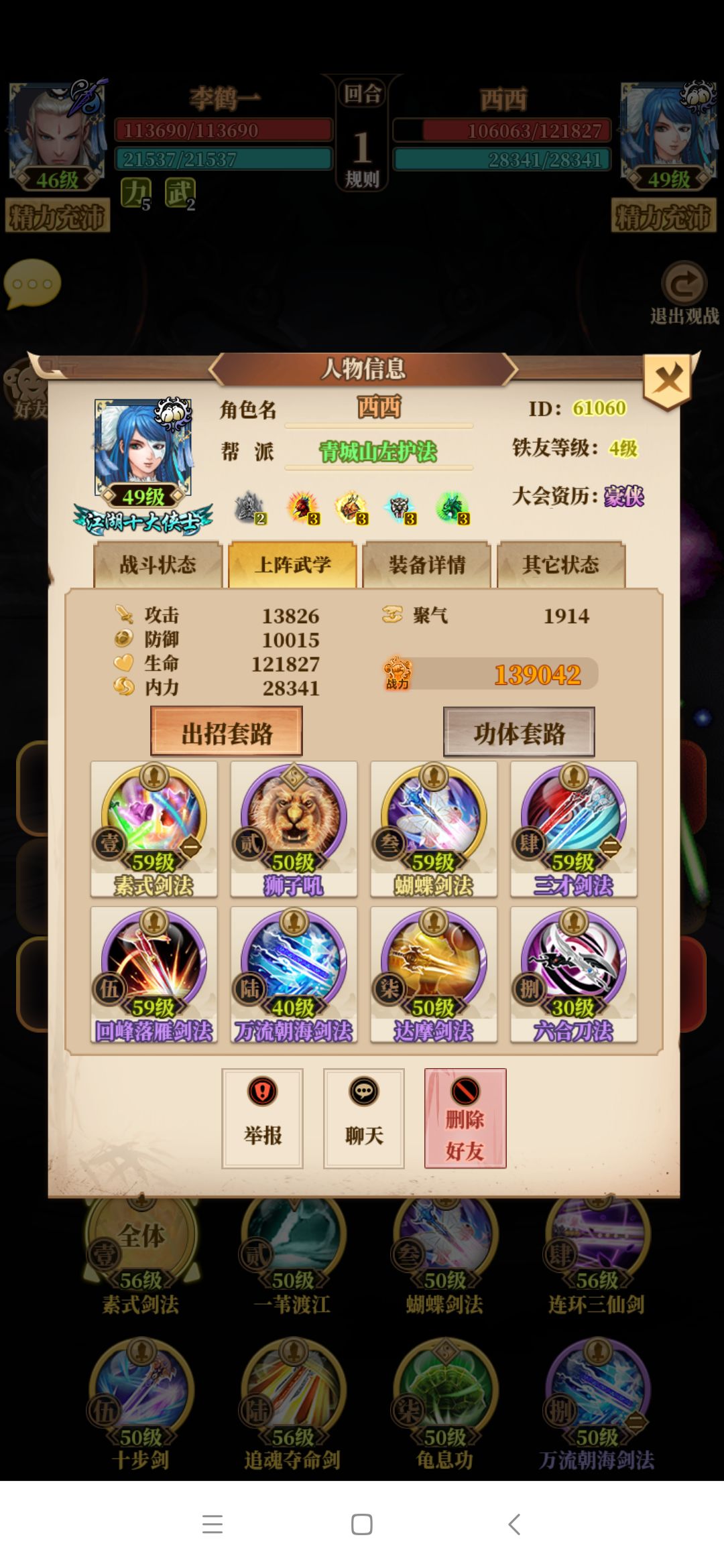Open the 功体套路 loadout panel
The image size is (724, 1568).
(521, 732)
